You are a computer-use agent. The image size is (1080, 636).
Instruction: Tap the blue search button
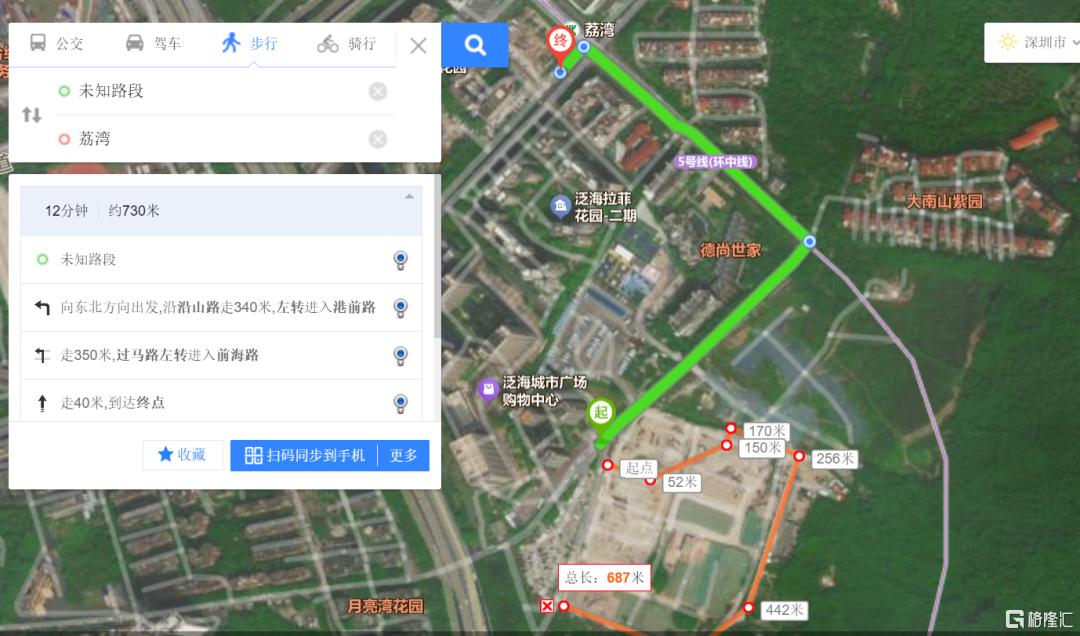pos(475,45)
